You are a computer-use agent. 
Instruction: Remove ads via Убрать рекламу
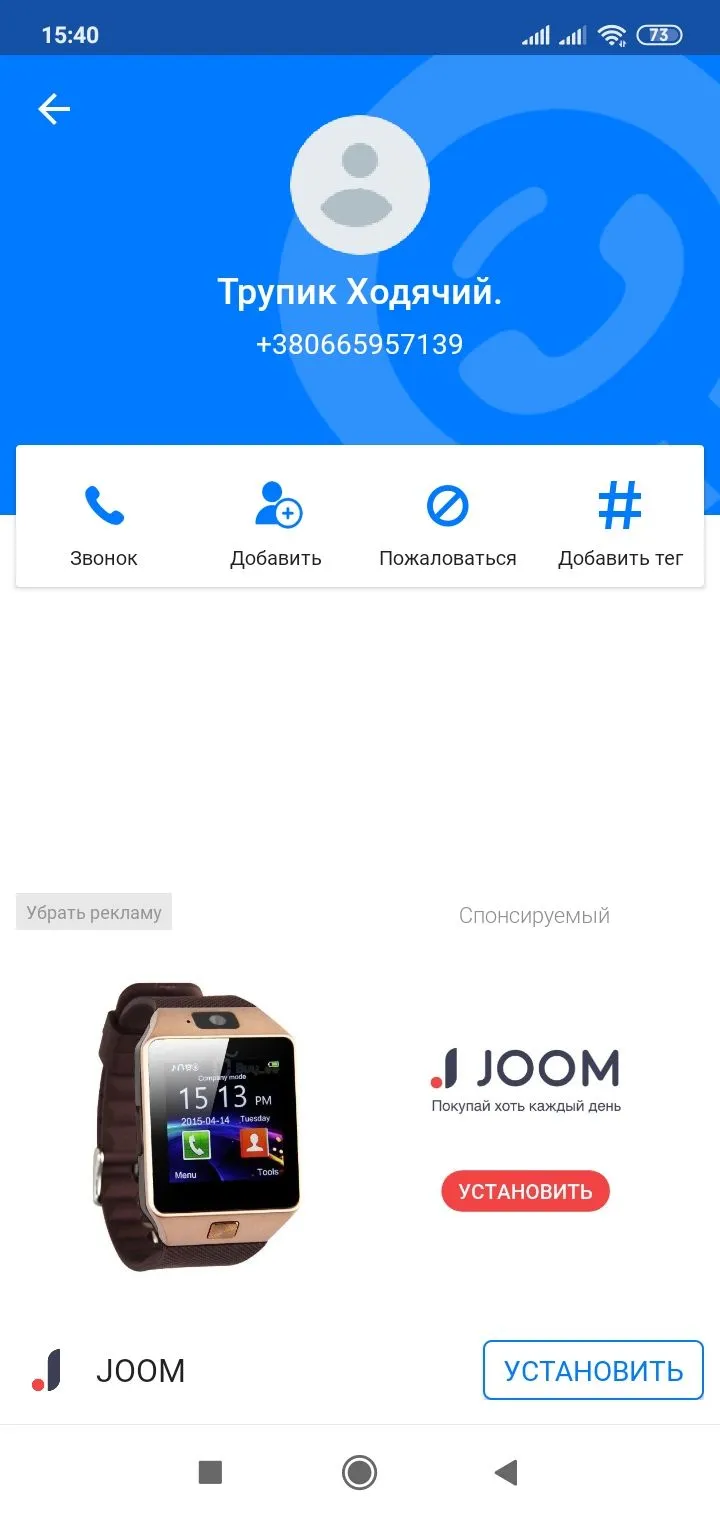[94, 912]
